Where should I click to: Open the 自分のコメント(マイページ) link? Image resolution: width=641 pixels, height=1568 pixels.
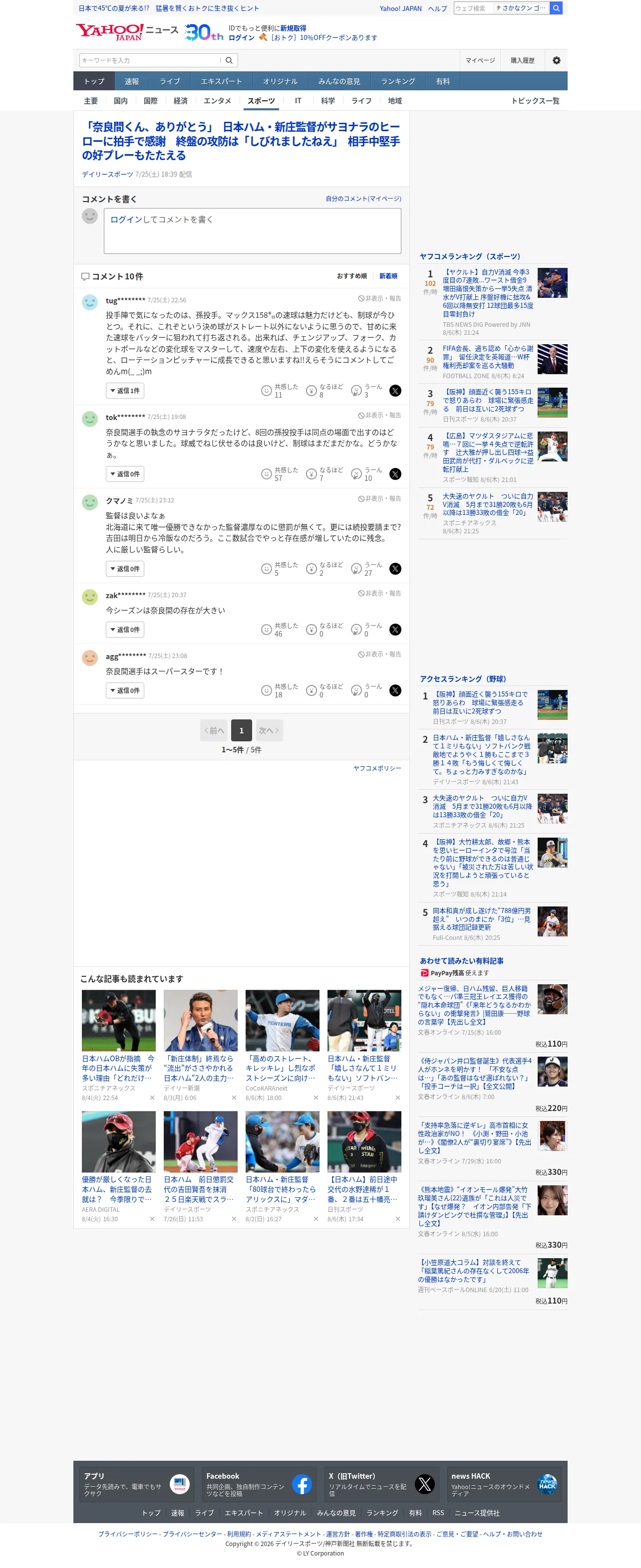click(363, 199)
